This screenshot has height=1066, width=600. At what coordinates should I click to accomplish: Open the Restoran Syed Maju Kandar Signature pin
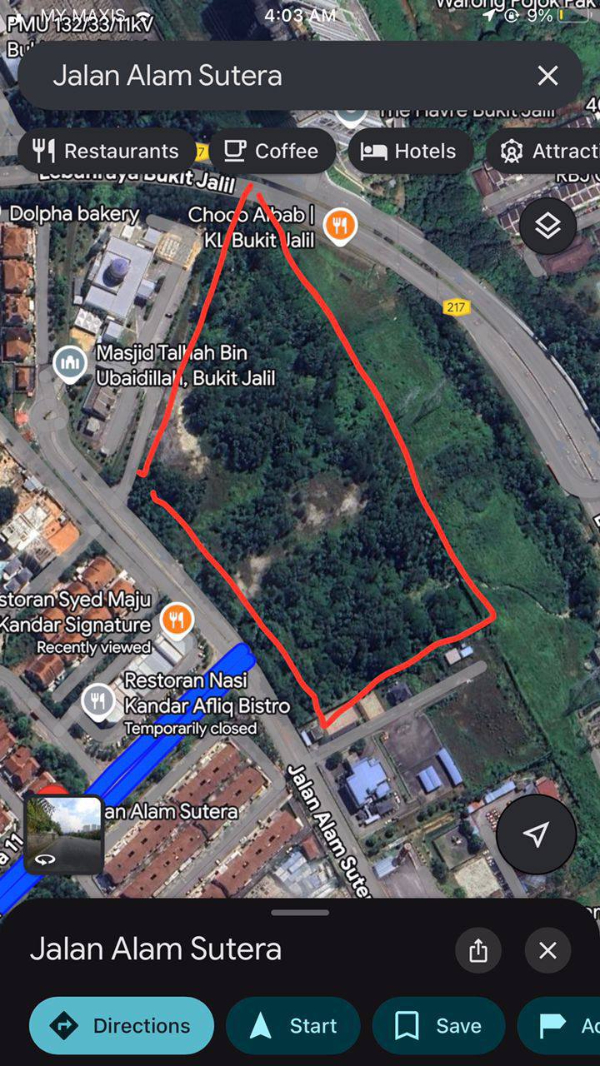click(x=177, y=620)
